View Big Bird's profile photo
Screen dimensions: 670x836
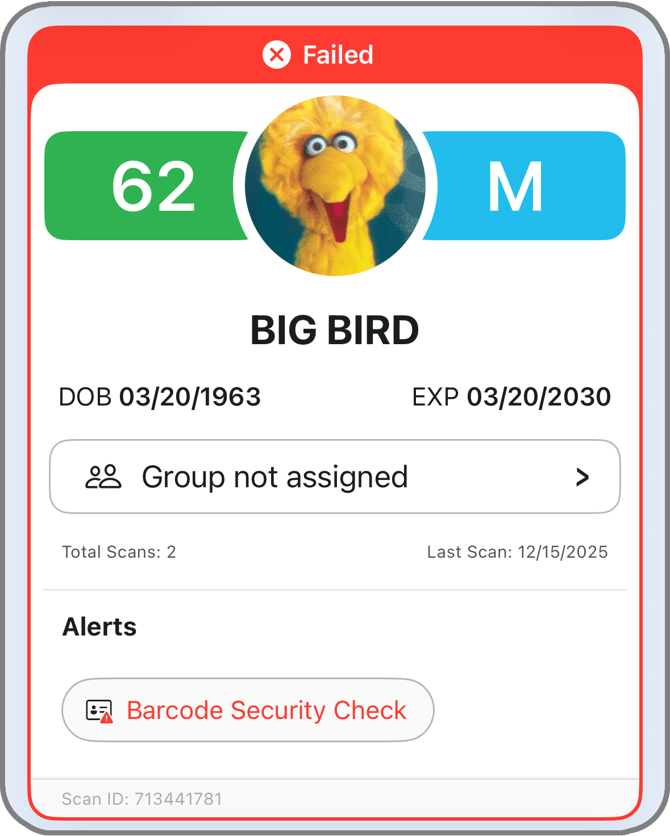coord(335,185)
